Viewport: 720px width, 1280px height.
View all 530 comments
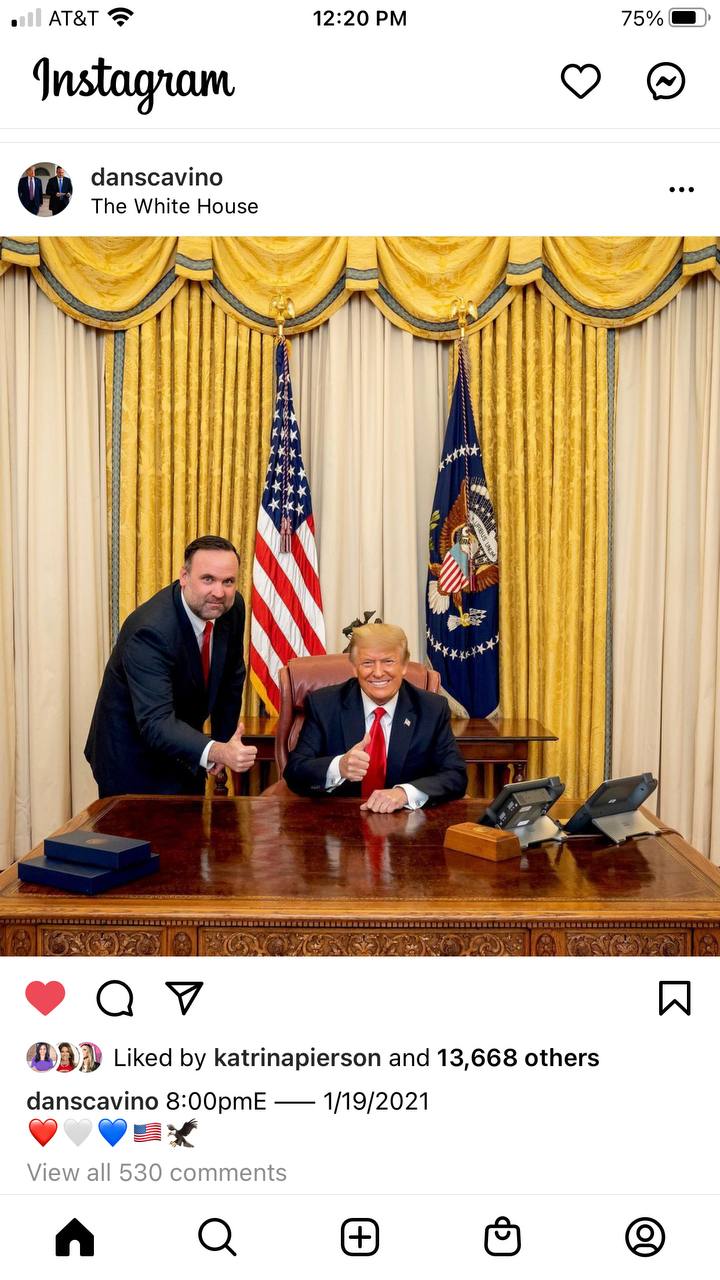(157, 1172)
